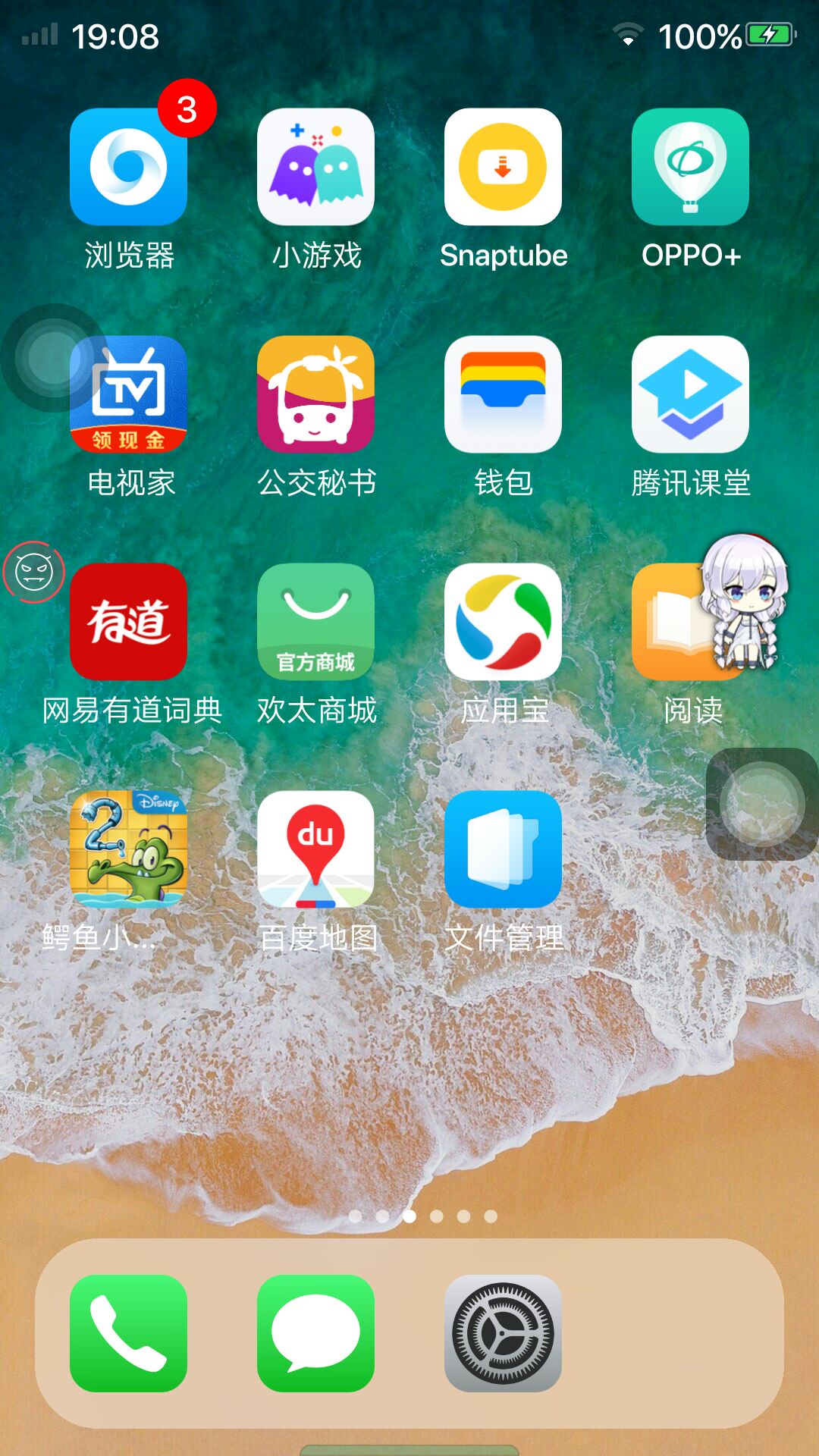
Task: Open the Phone dialer in the dock
Action: click(128, 1333)
